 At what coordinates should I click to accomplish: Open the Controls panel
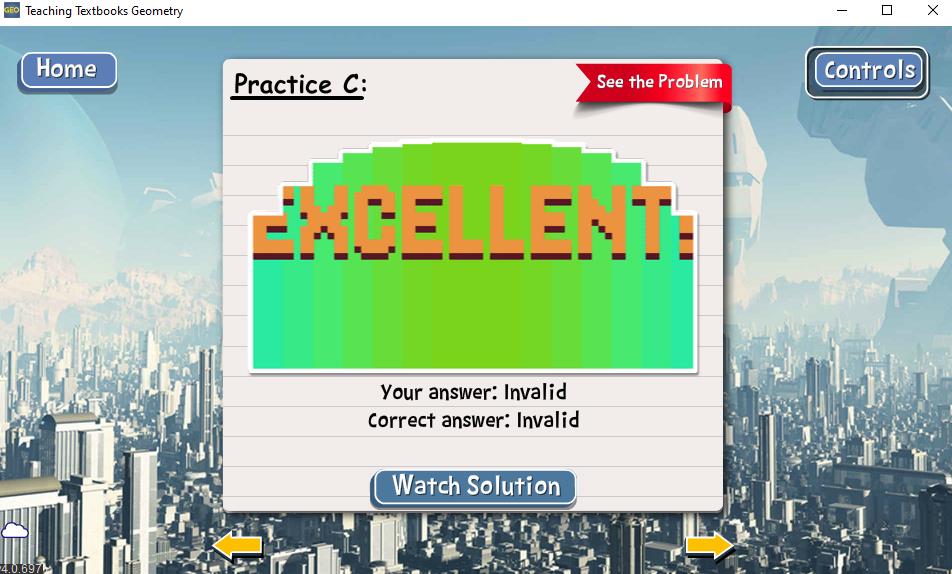click(867, 71)
